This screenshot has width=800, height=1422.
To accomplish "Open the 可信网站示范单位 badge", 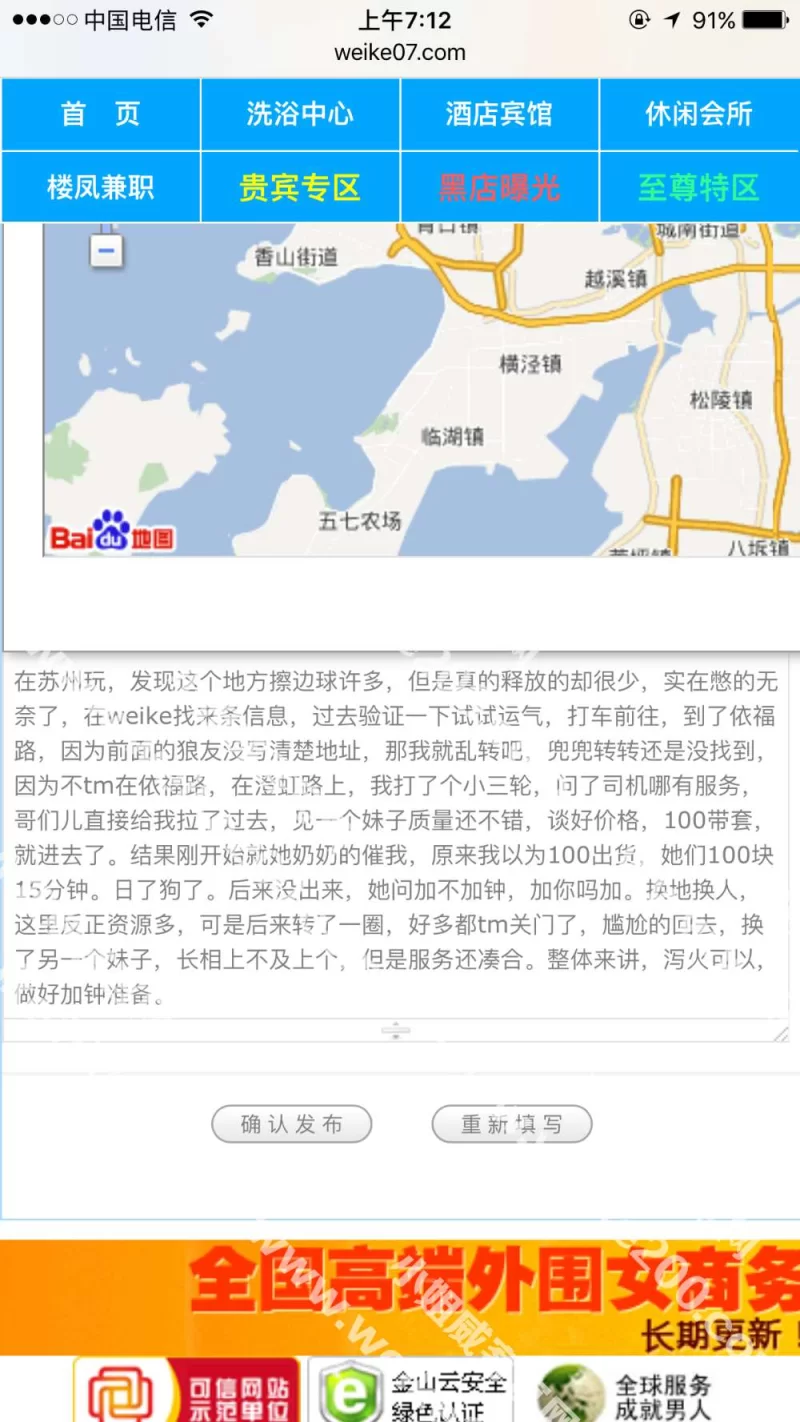I will [186, 1390].
